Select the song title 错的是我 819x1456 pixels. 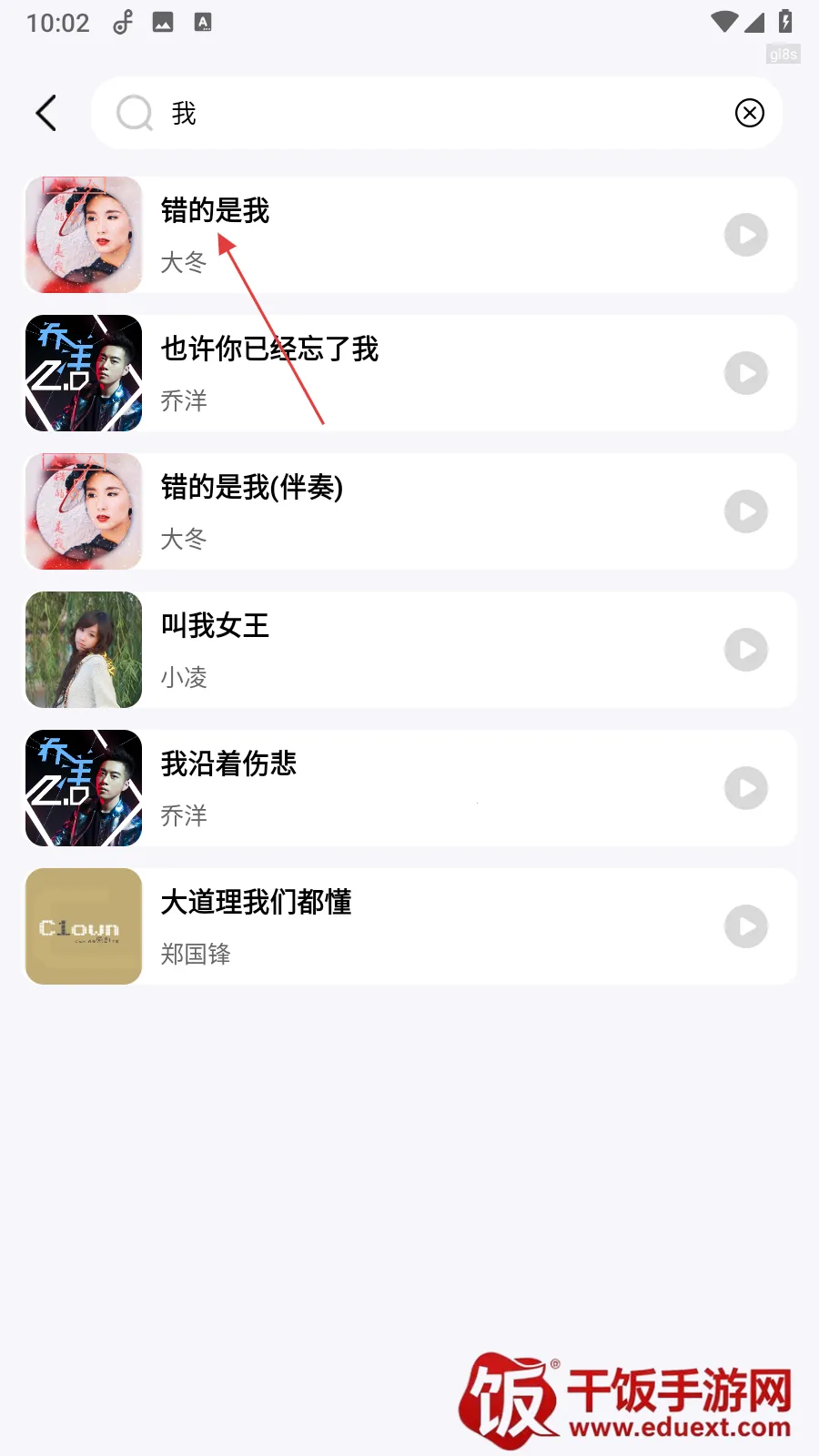pyautogui.click(x=214, y=210)
